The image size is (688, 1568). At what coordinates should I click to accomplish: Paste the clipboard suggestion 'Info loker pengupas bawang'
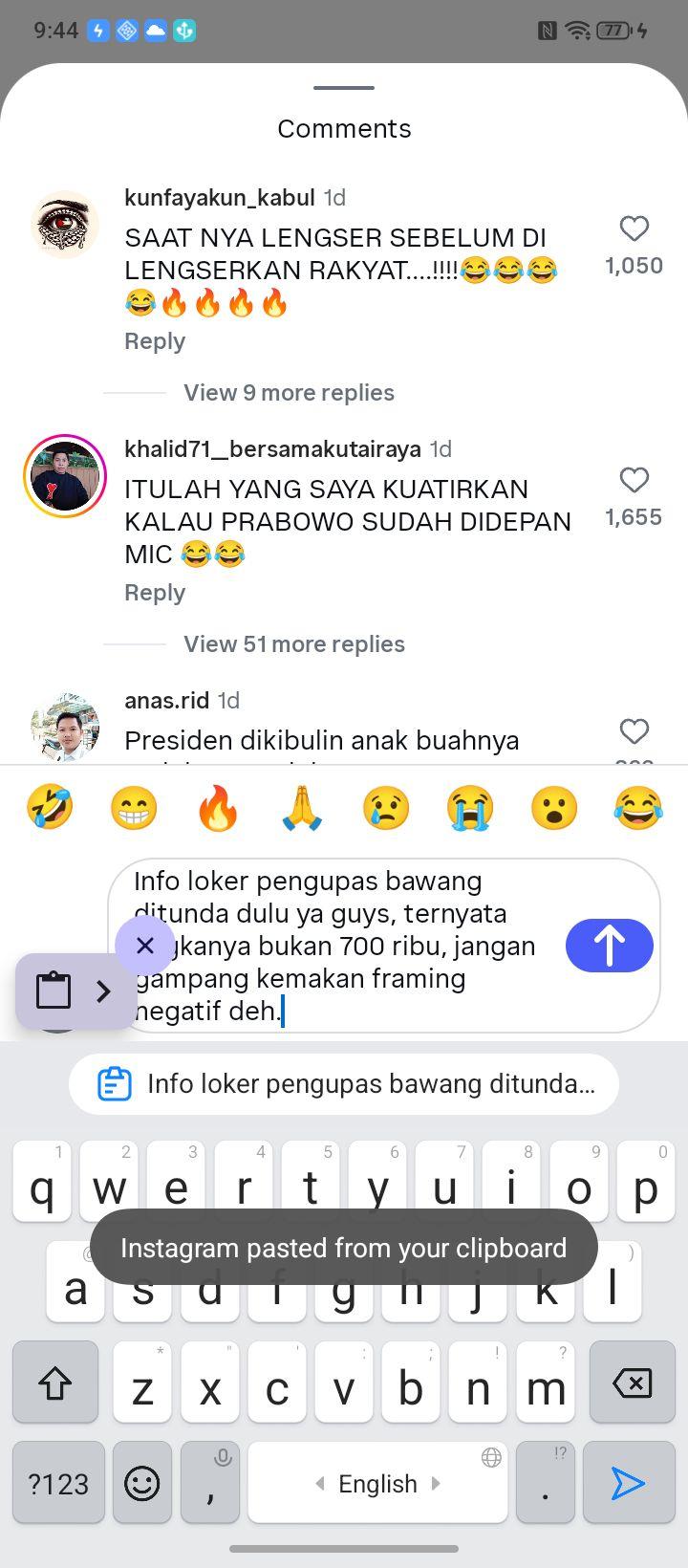(344, 1084)
